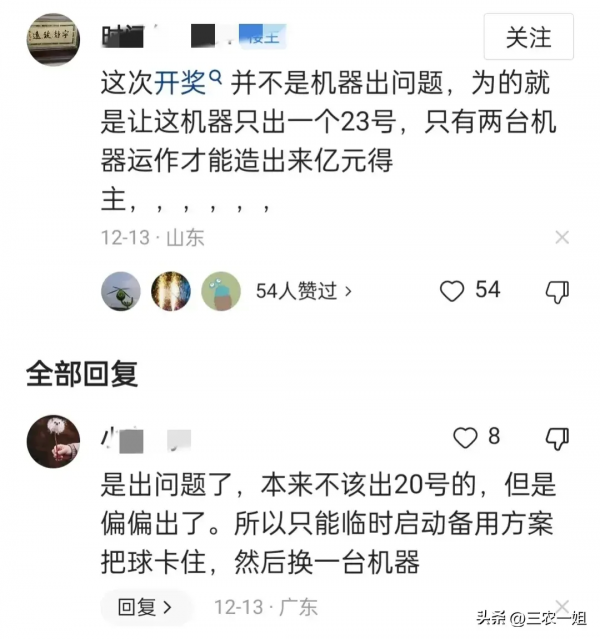The height and width of the screenshot is (639, 600).
Task: Open the top commenter's avatar
Action: pyautogui.click(x=53, y=40)
